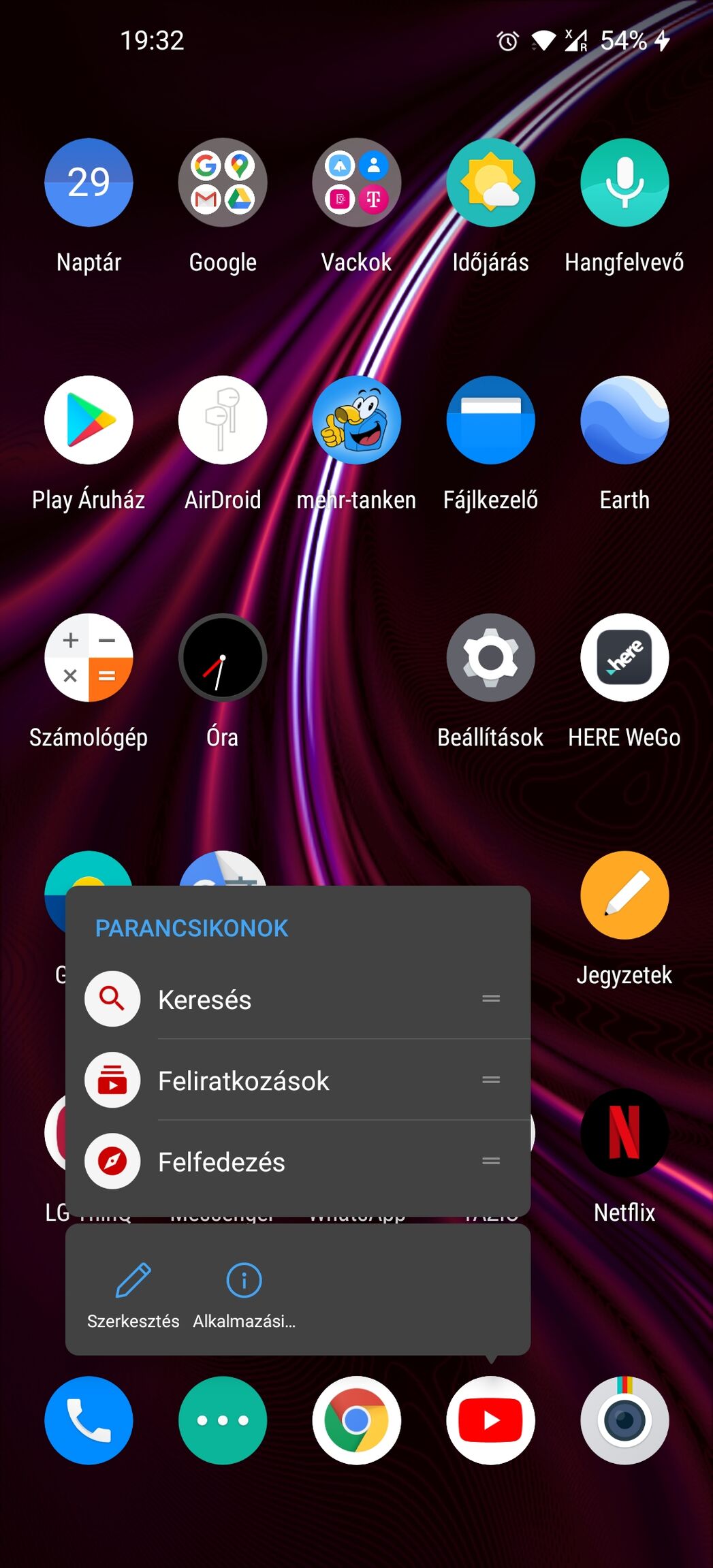The width and height of the screenshot is (713, 1568).
Task: Tap the Szerkesztés pencil button
Action: [x=133, y=1295]
